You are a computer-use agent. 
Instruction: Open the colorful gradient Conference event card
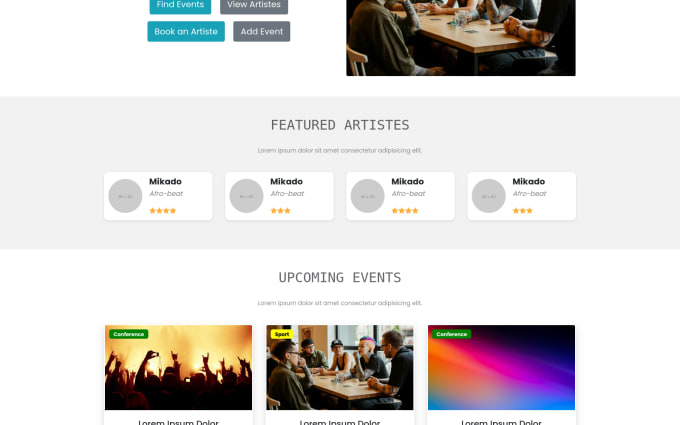(501, 368)
